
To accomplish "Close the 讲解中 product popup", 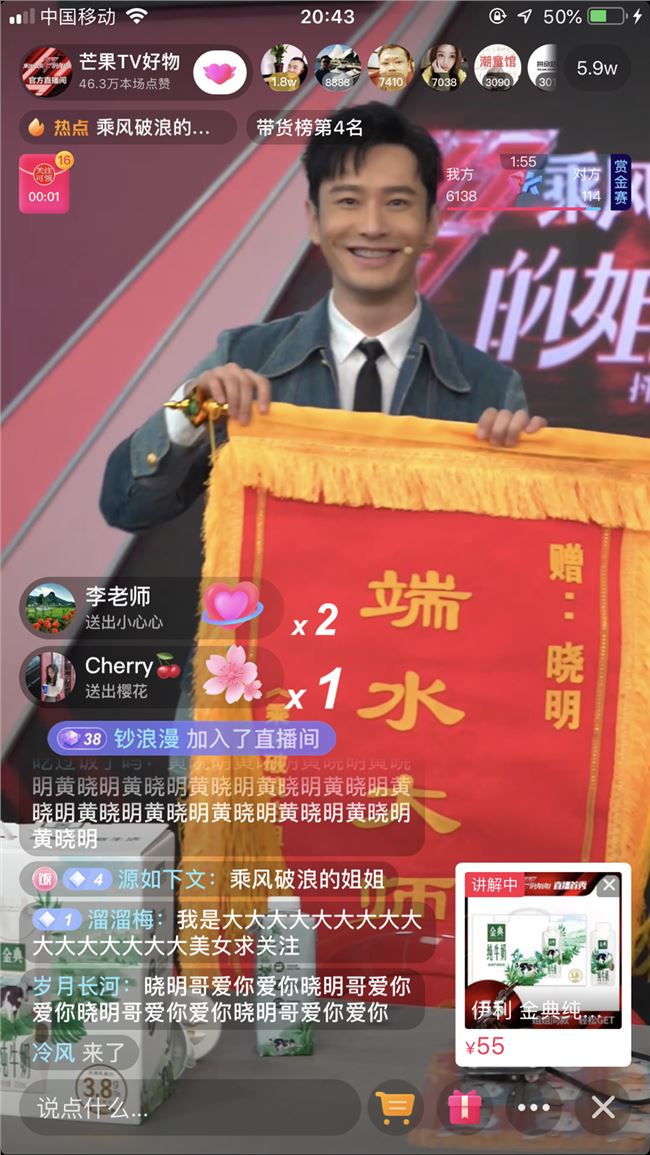I will pos(609,886).
